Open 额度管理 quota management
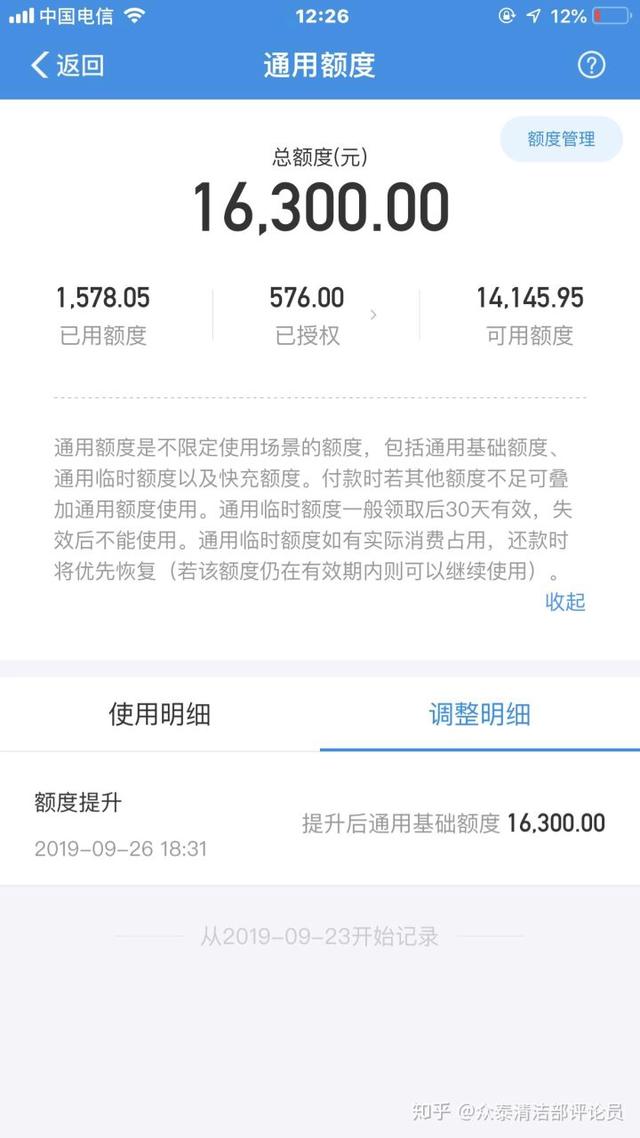 [560, 139]
